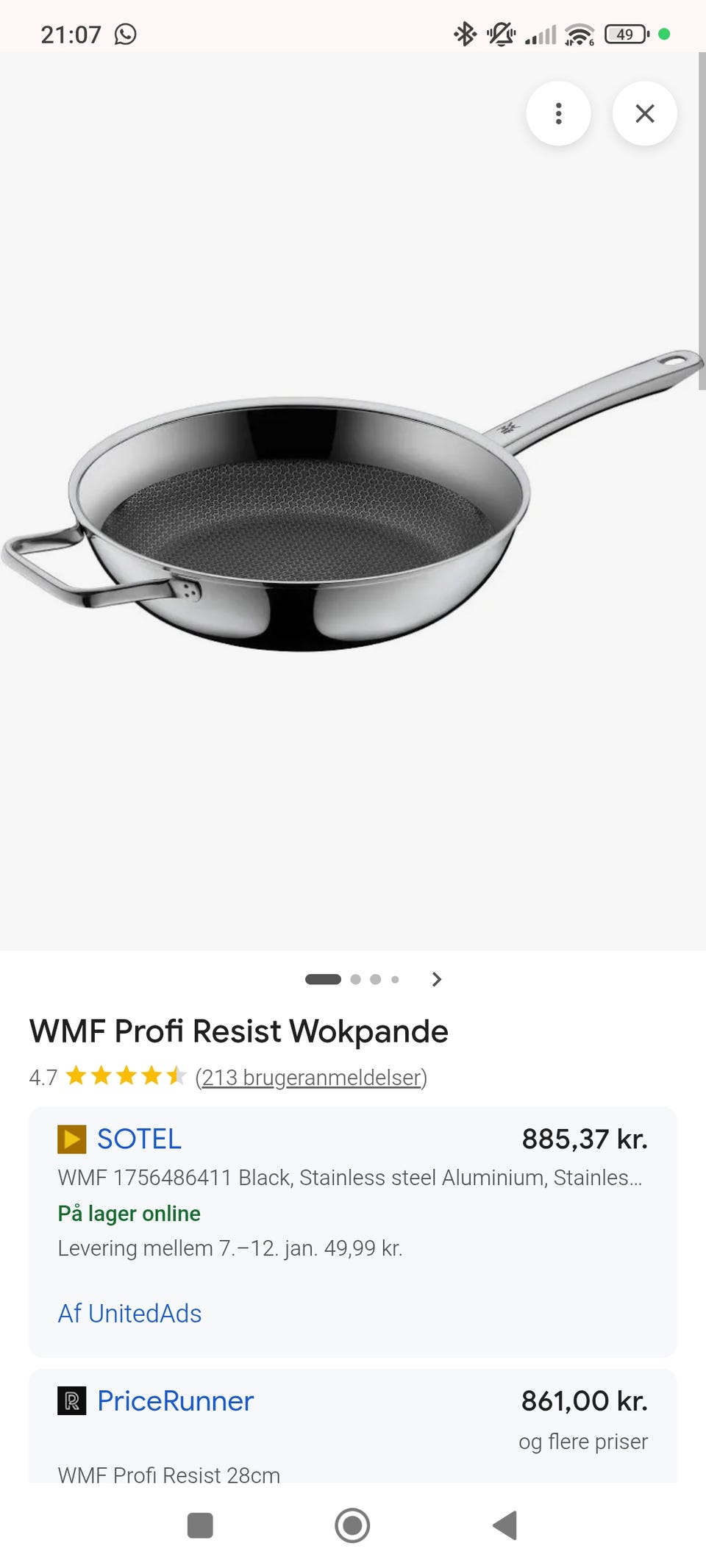Open the three-dot overflow menu

click(x=558, y=113)
